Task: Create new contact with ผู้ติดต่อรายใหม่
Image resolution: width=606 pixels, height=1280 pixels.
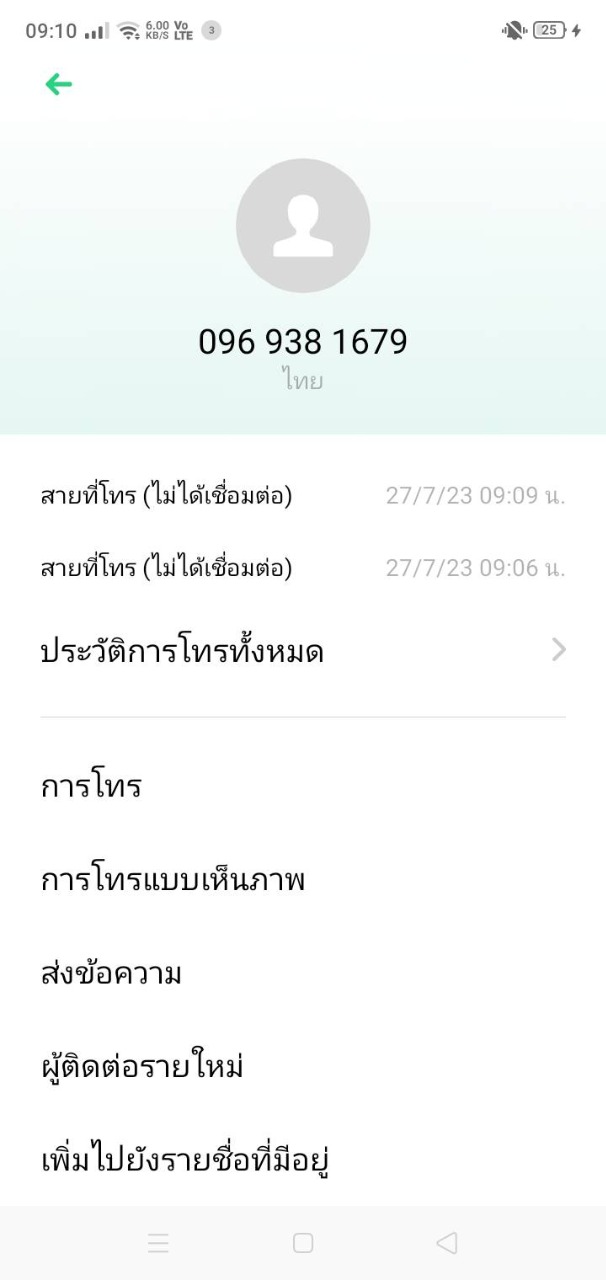Action: coord(143,1067)
